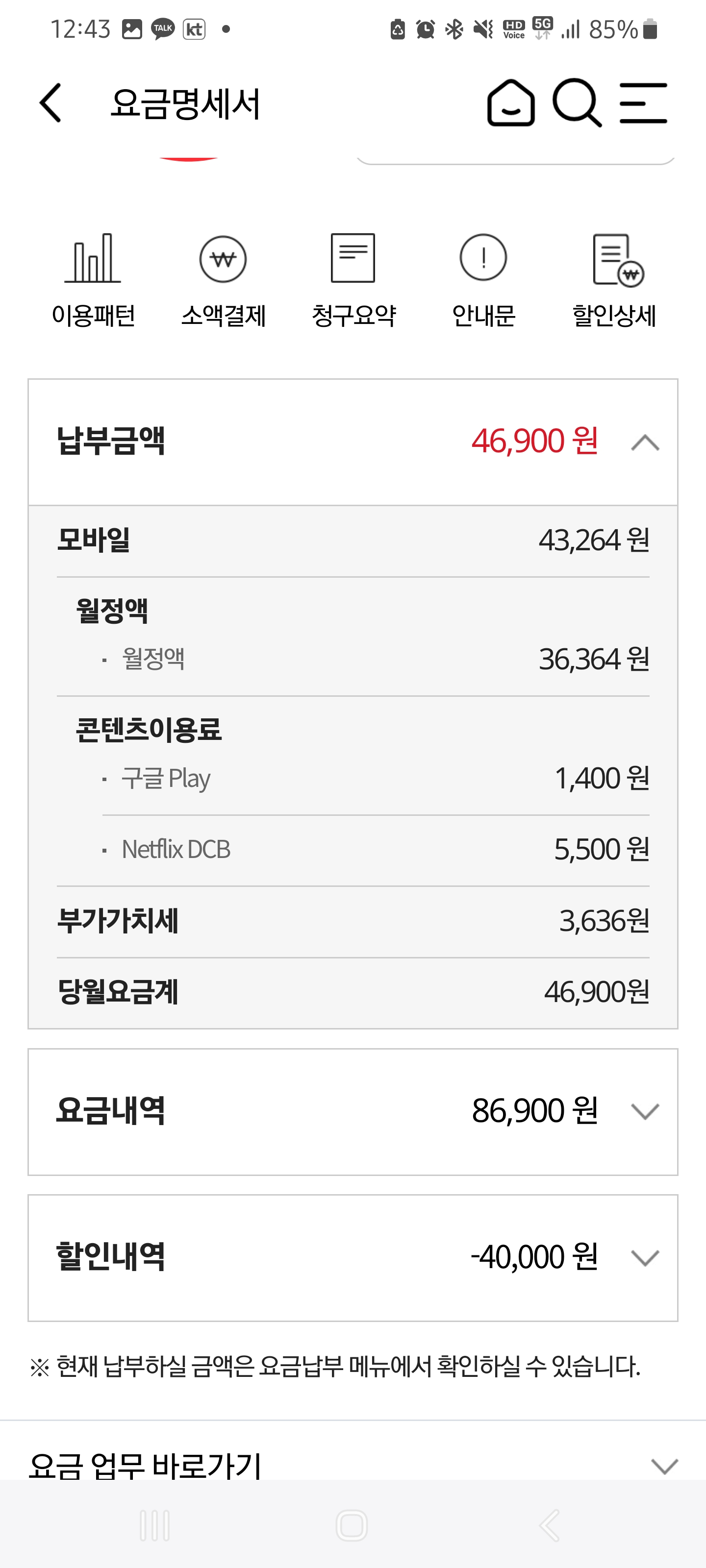
Task: Expand the 요금내역 section
Action: tap(353, 1111)
